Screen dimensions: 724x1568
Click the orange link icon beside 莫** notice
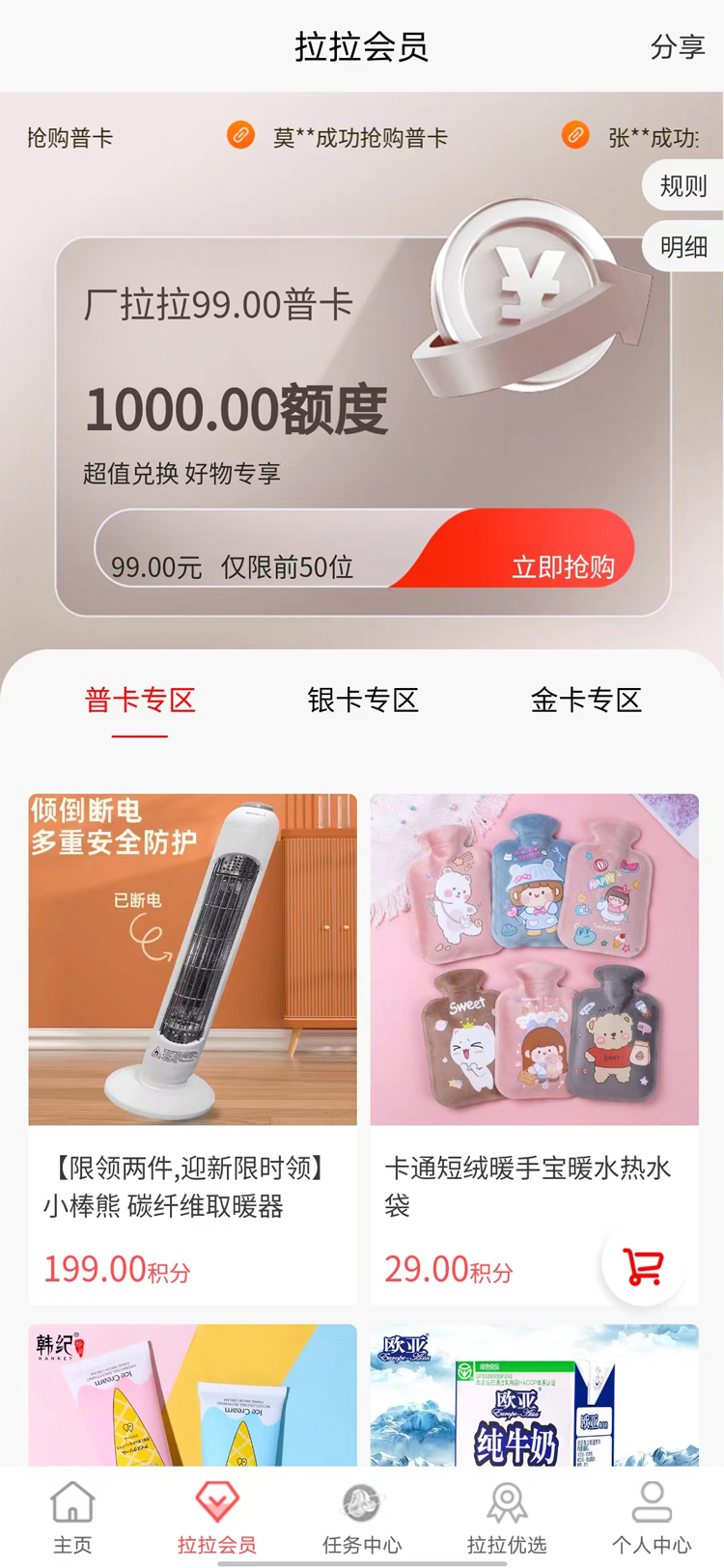coord(241,136)
